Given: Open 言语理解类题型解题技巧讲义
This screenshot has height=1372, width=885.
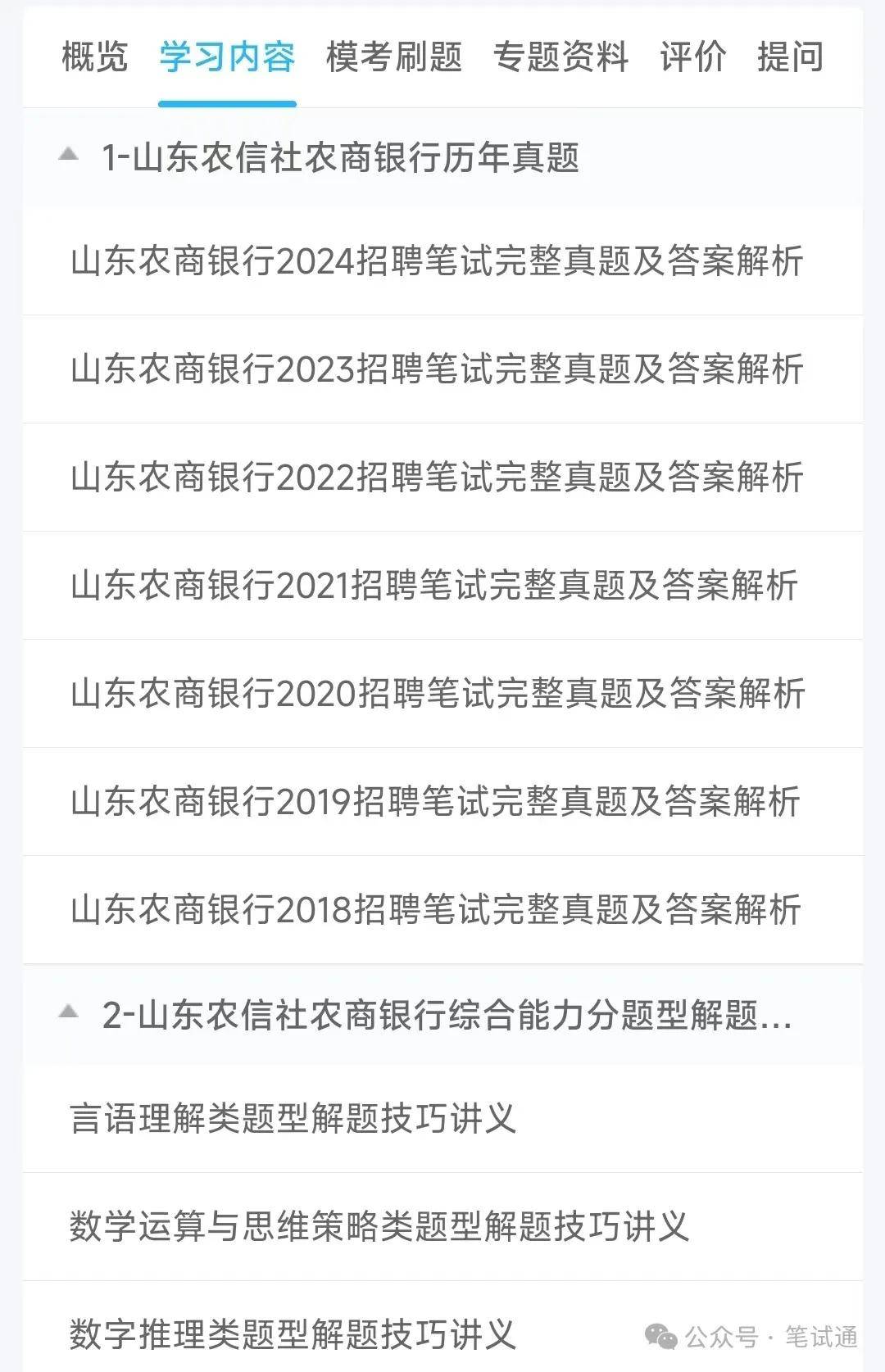Looking at the screenshot, I should (442, 1119).
